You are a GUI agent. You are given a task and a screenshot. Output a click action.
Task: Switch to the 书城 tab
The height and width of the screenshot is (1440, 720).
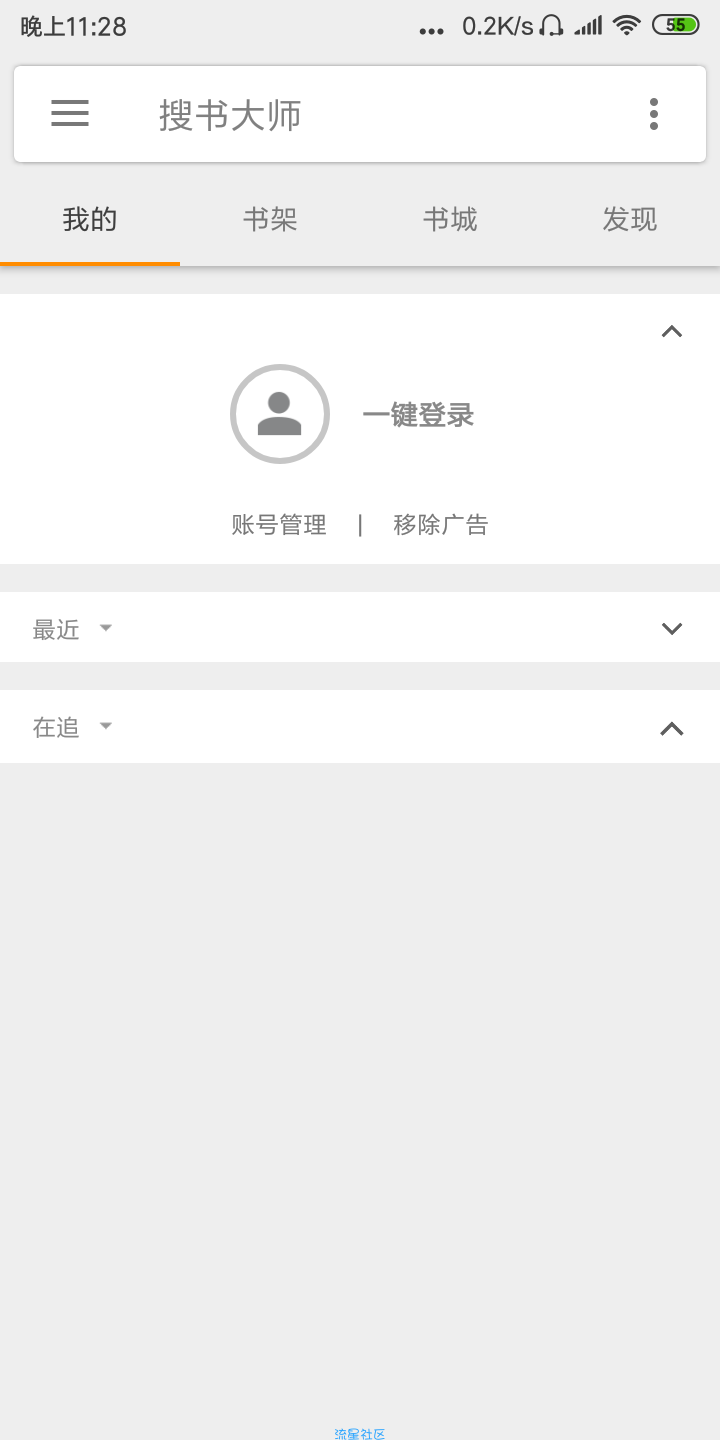(450, 220)
